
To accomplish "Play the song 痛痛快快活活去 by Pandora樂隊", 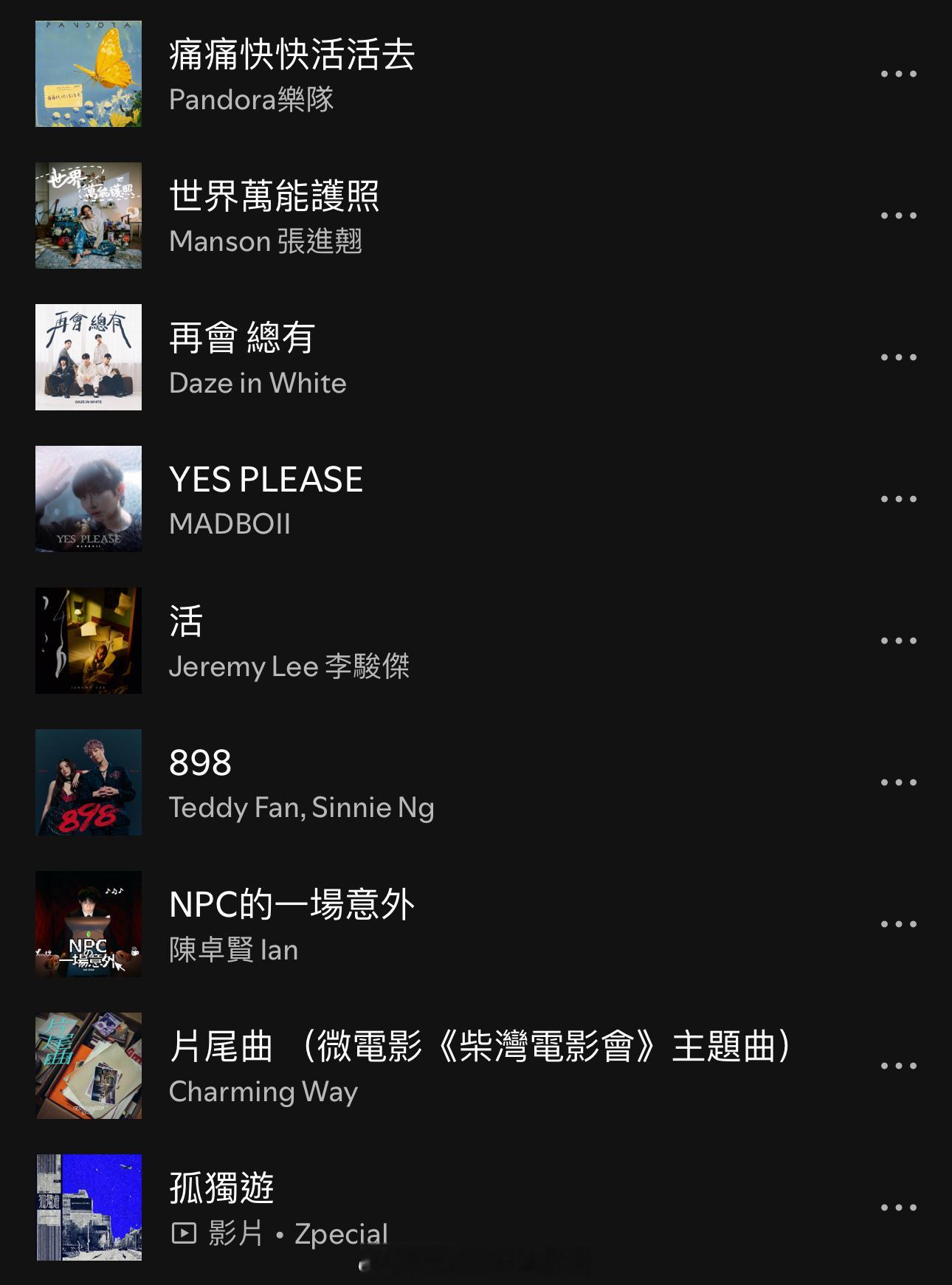I will 292,55.
